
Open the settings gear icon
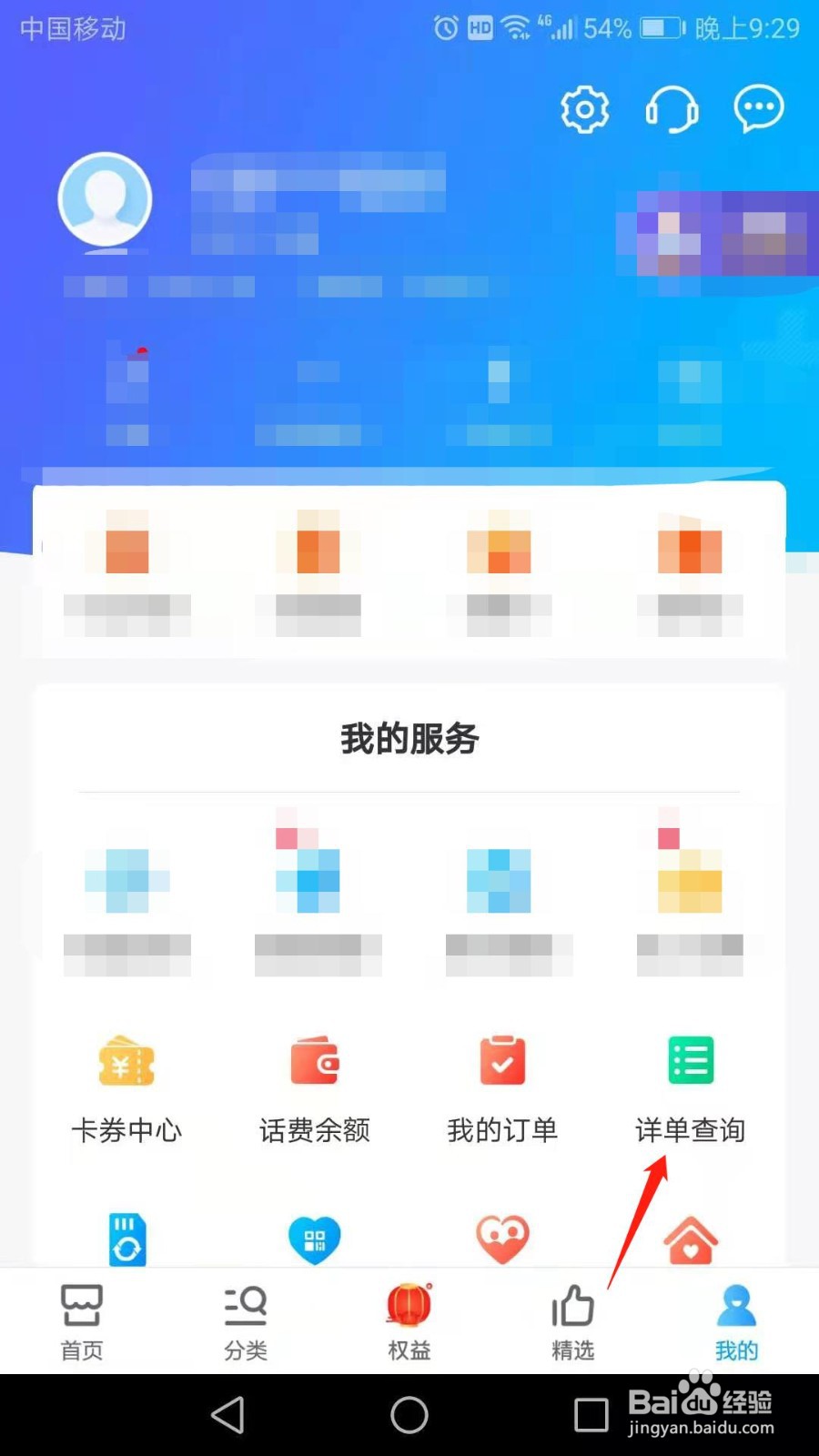click(585, 108)
